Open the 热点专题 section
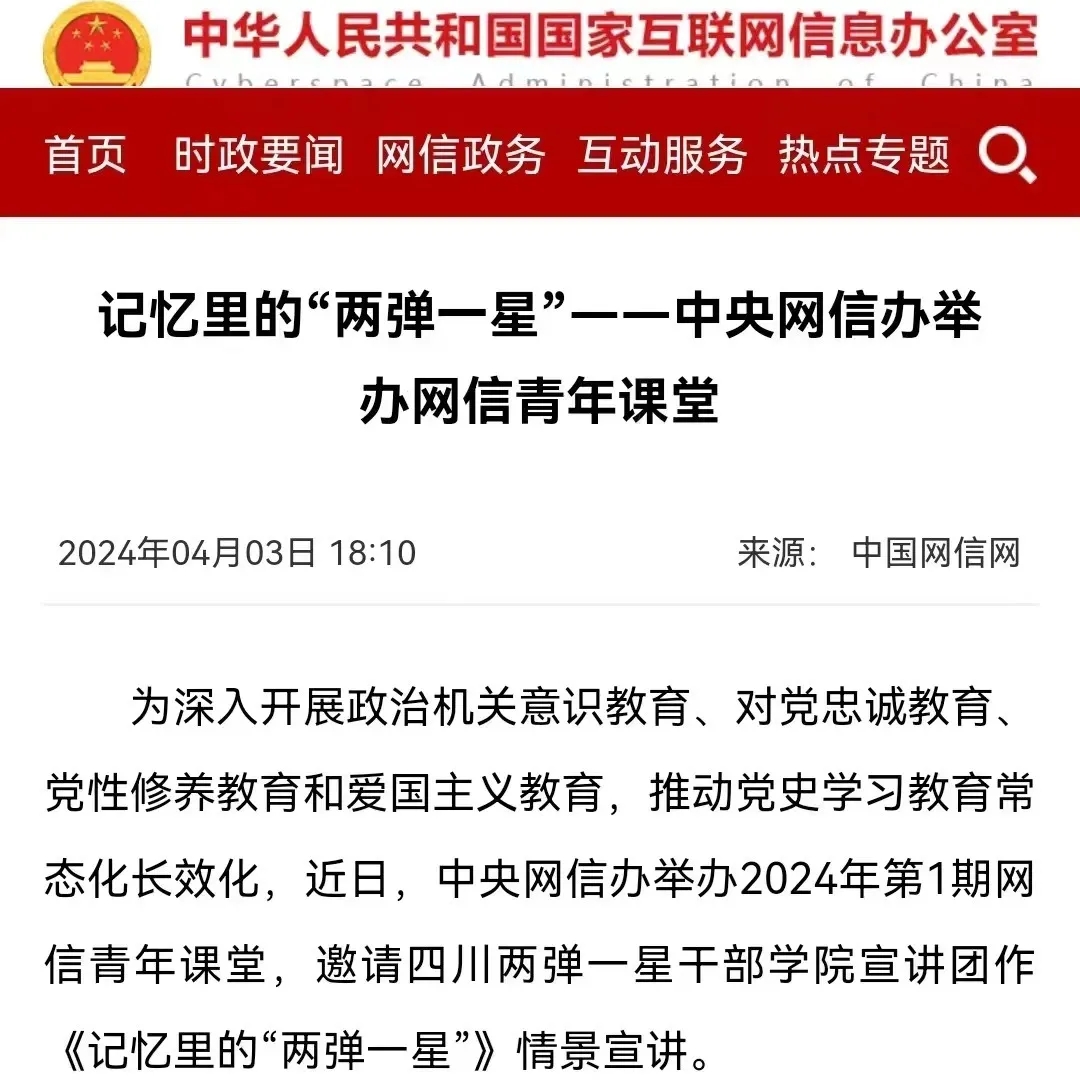 [x=864, y=155]
